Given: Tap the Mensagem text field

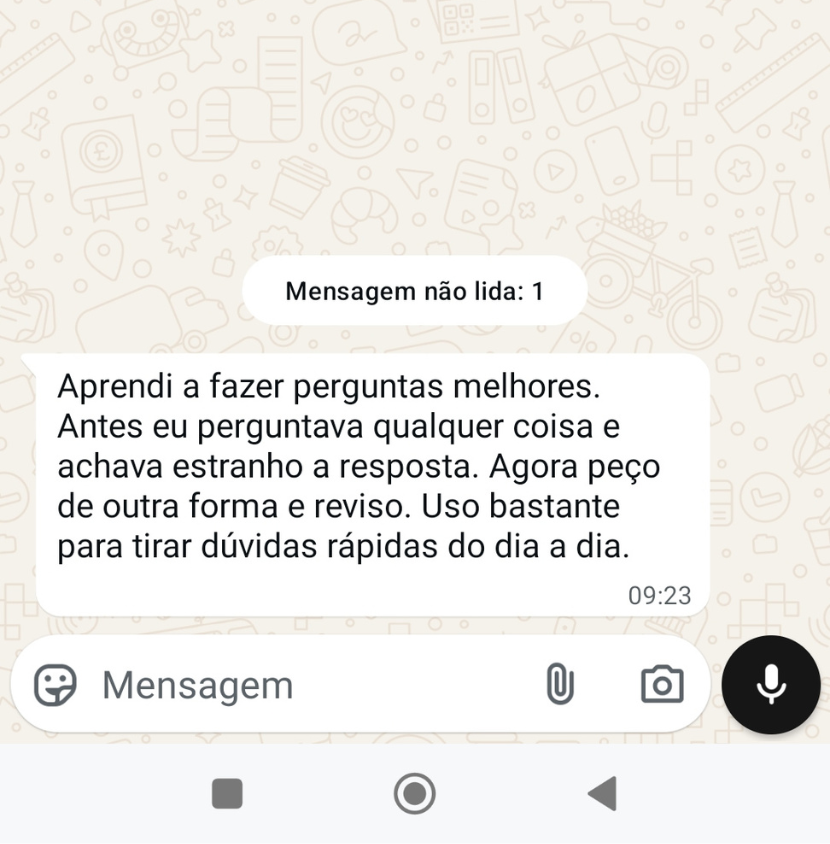Looking at the screenshot, I should click(300, 685).
